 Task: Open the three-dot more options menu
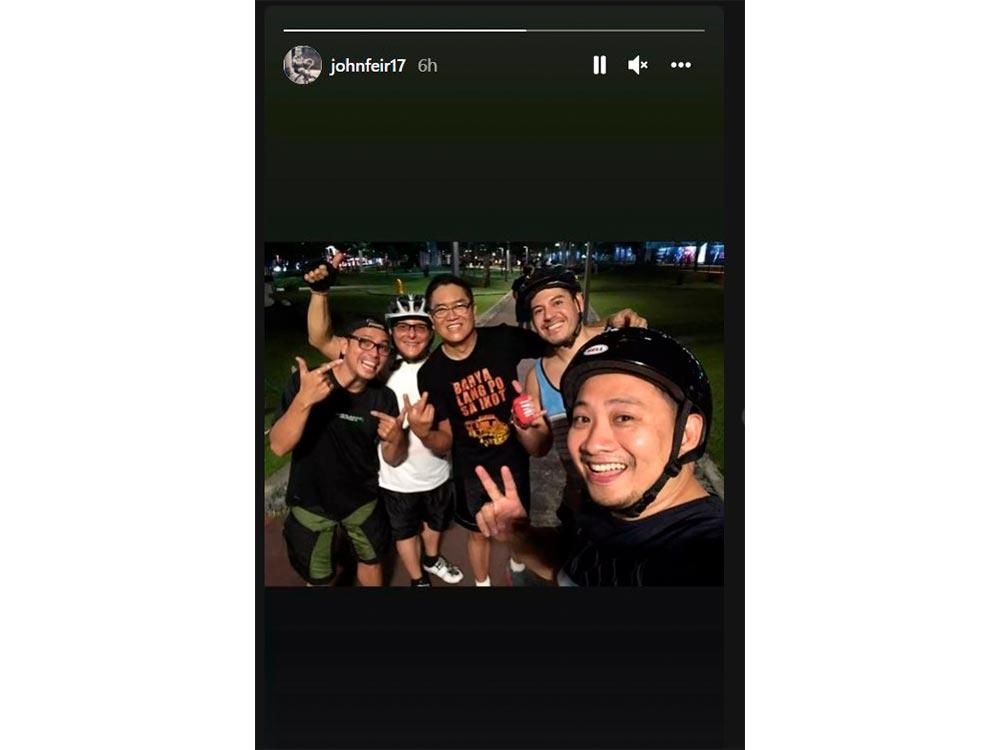tap(681, 65)
